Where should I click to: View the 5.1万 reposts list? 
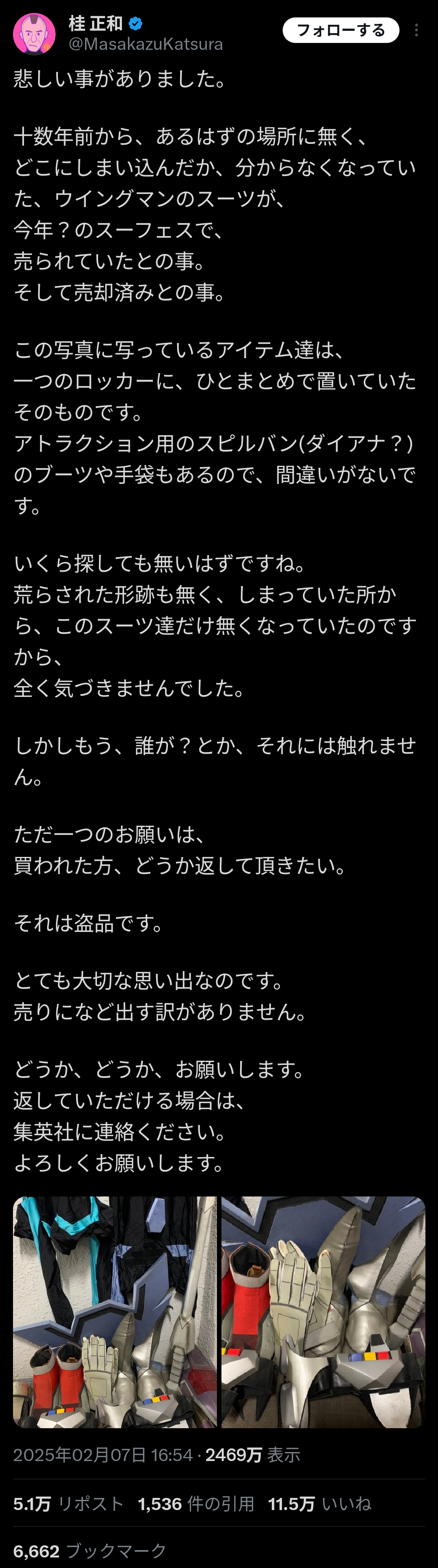pos(68,1504)
